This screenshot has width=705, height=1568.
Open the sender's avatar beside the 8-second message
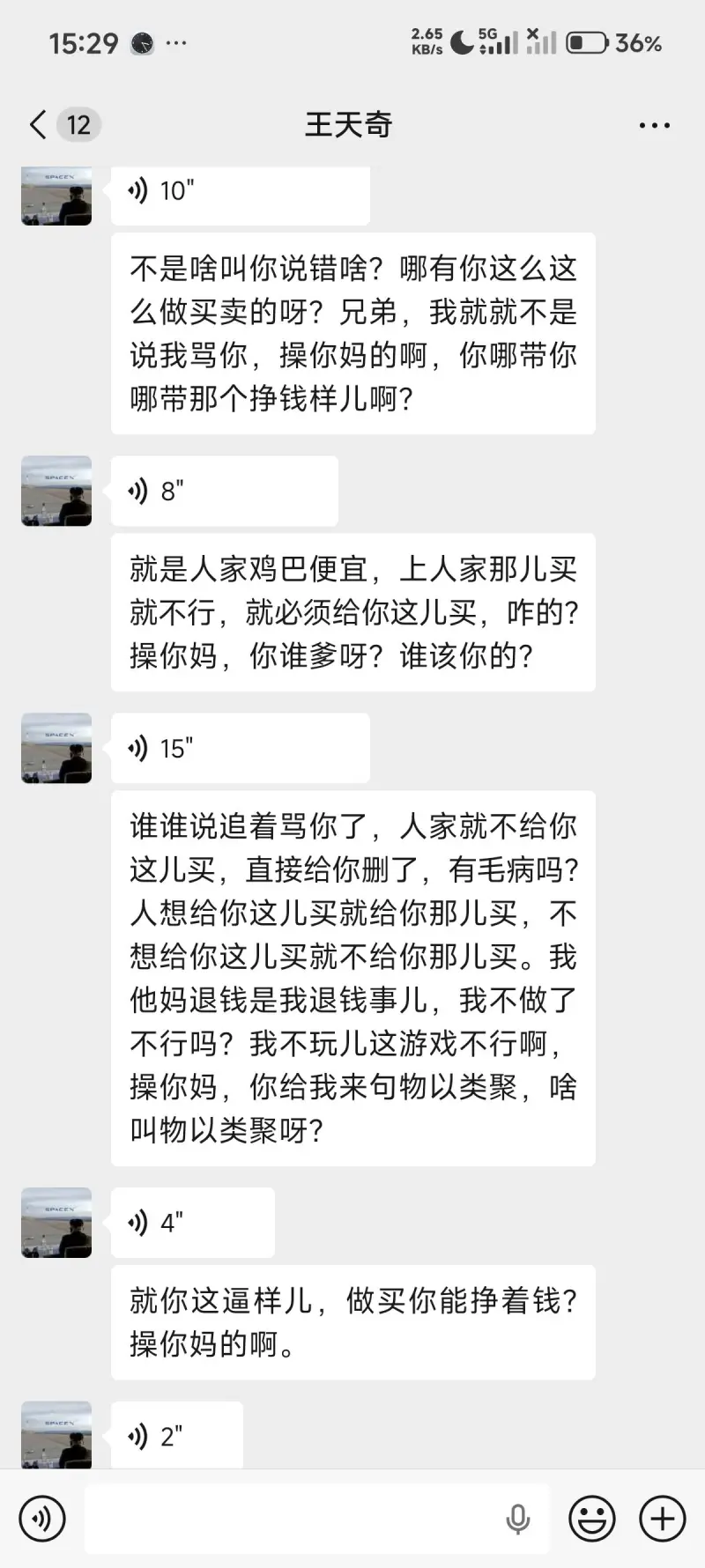(56, 492)
